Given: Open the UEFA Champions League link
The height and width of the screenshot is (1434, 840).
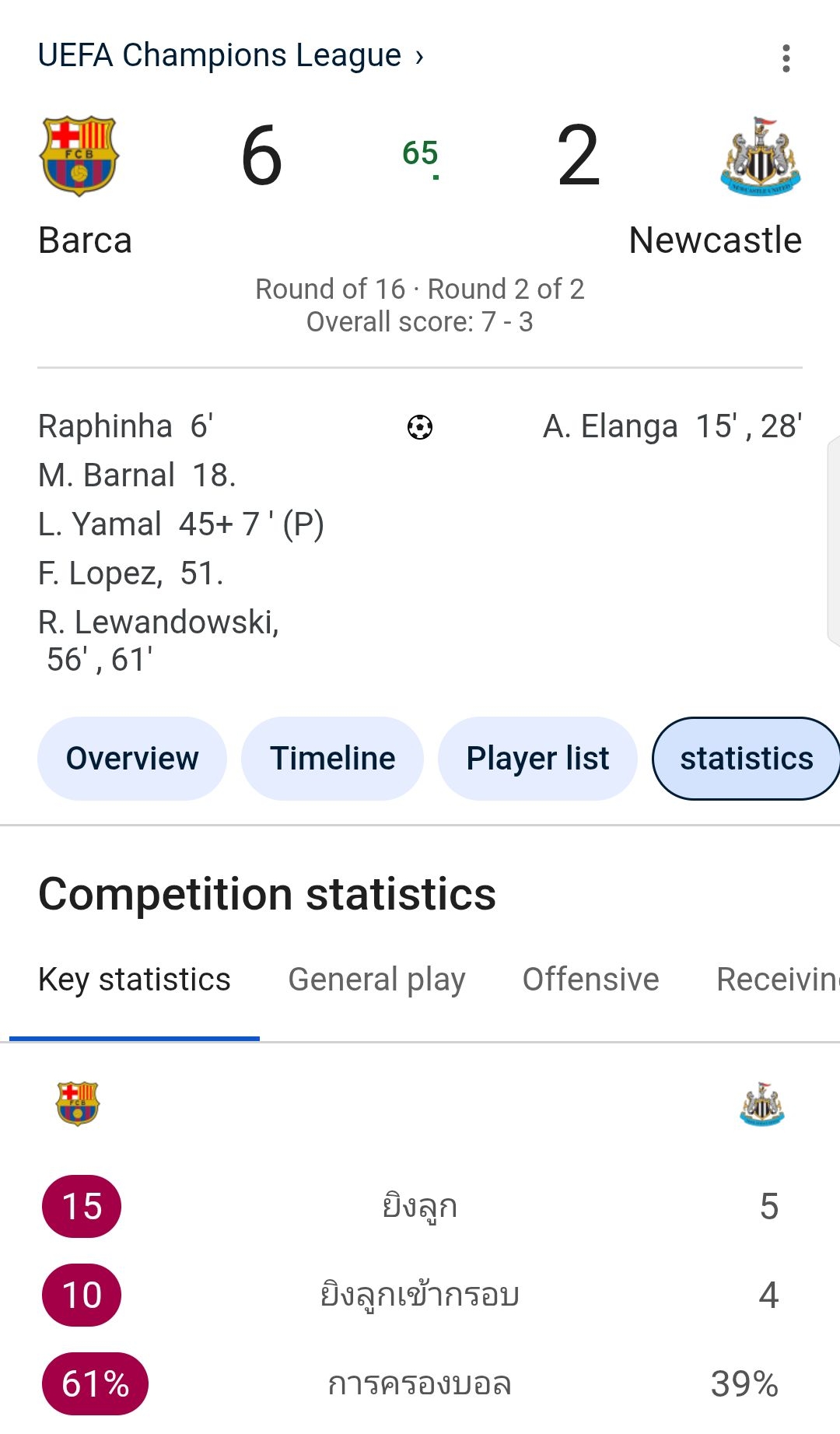Looking at the screenshot, I should (x=230, y=56).
